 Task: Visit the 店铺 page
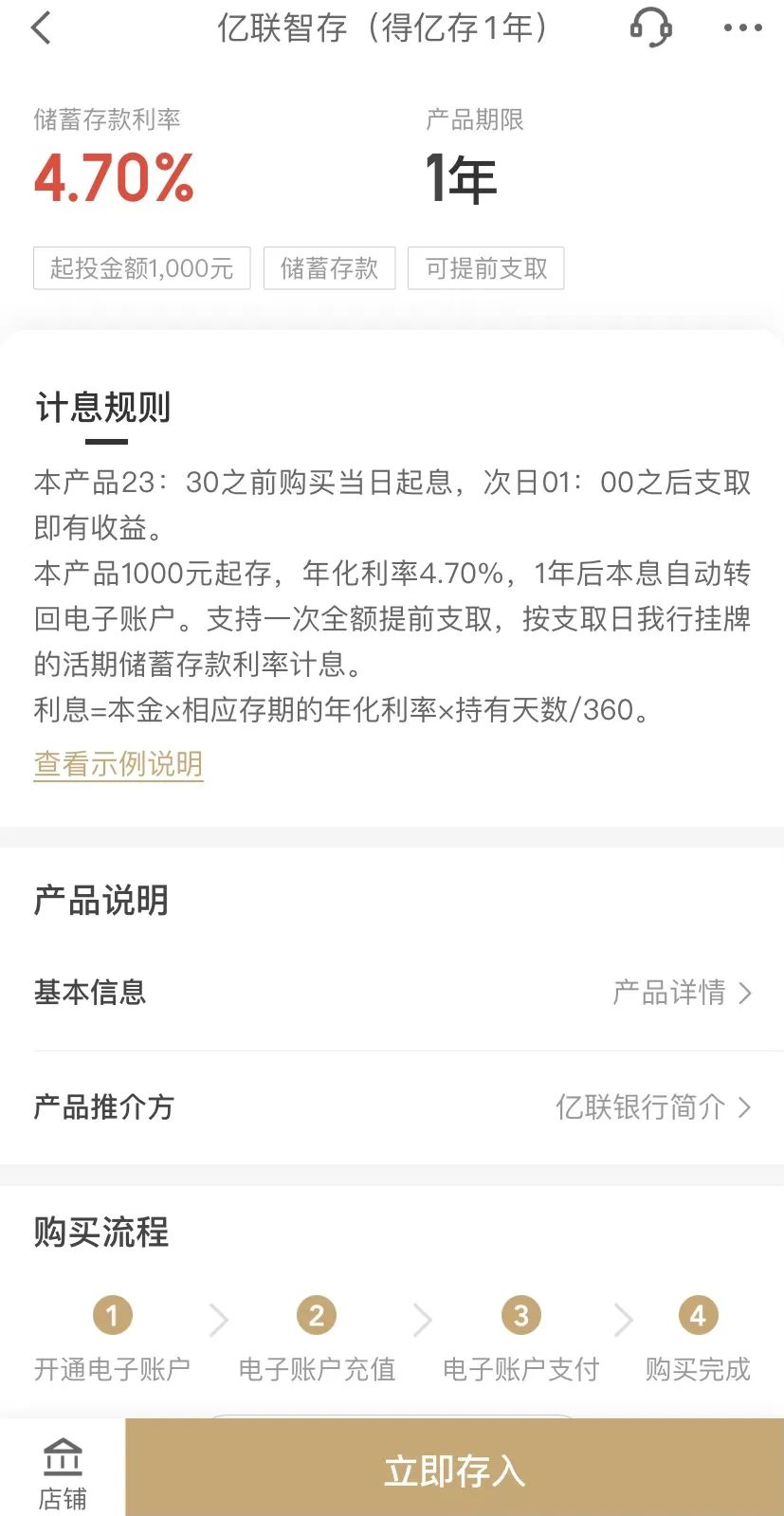(63, 1472)
